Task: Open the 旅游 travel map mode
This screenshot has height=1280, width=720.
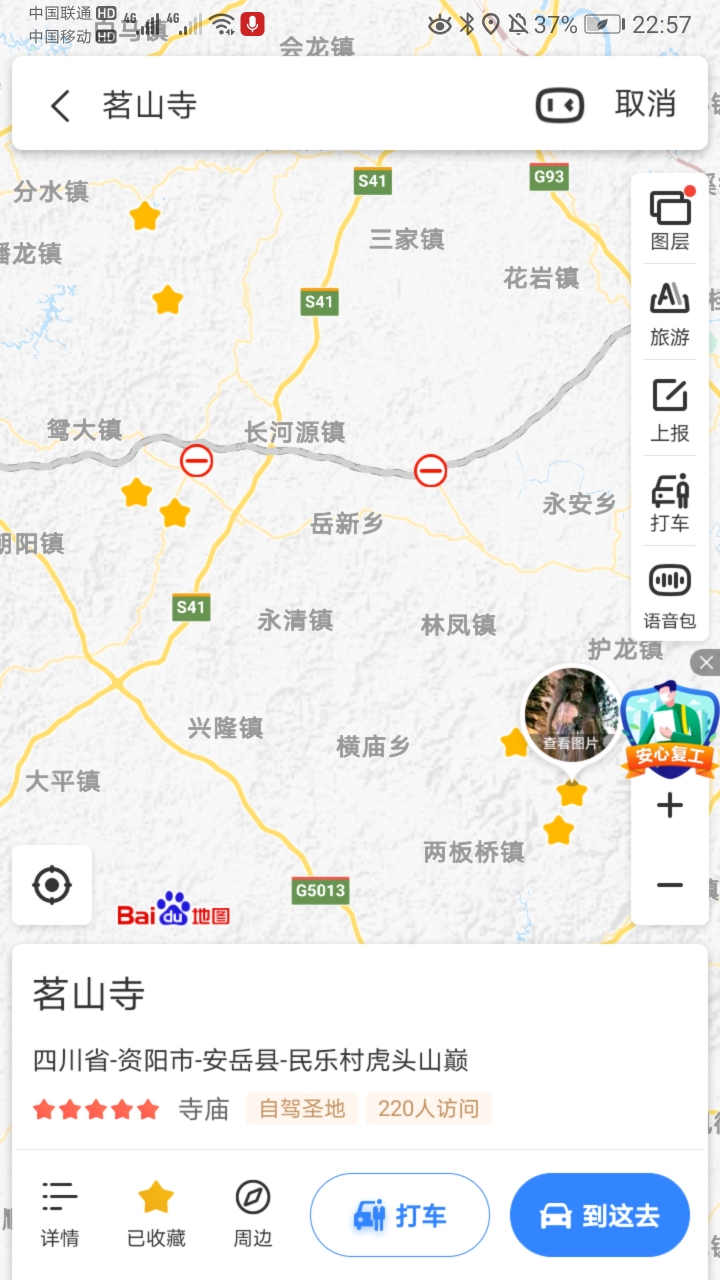Action: point(670,314)
